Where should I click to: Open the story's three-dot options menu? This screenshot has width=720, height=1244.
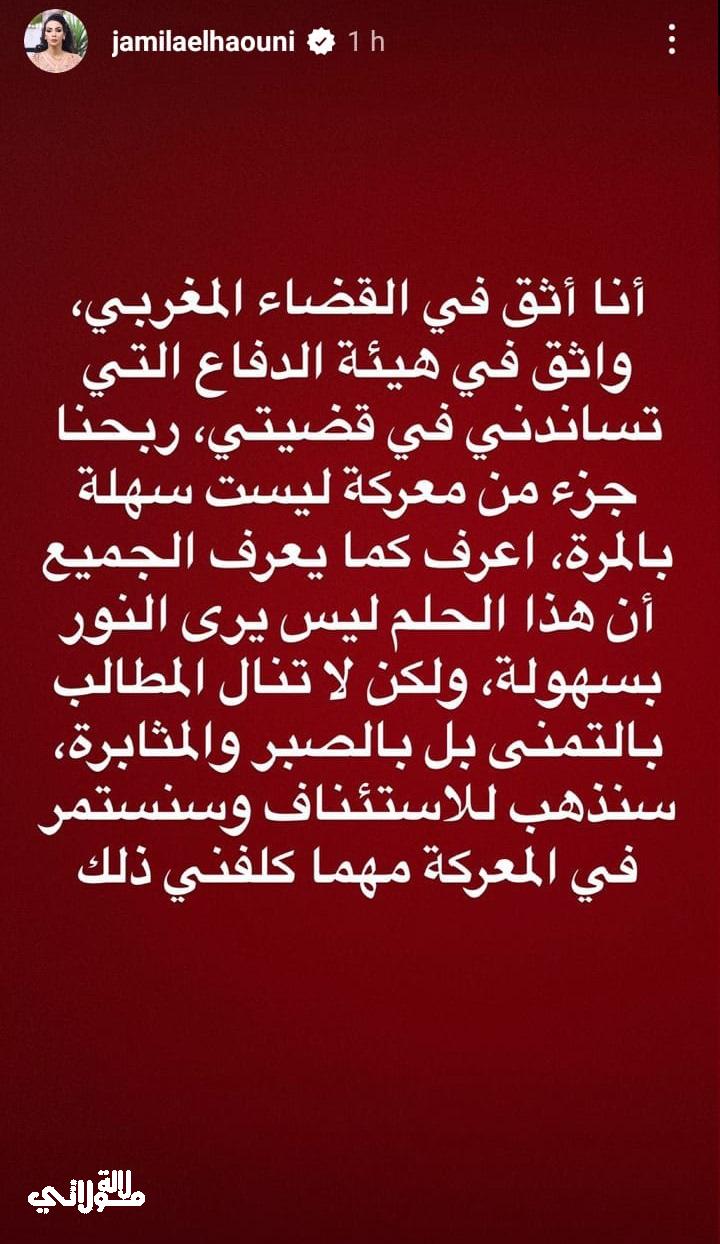click(x=672, y=41)
